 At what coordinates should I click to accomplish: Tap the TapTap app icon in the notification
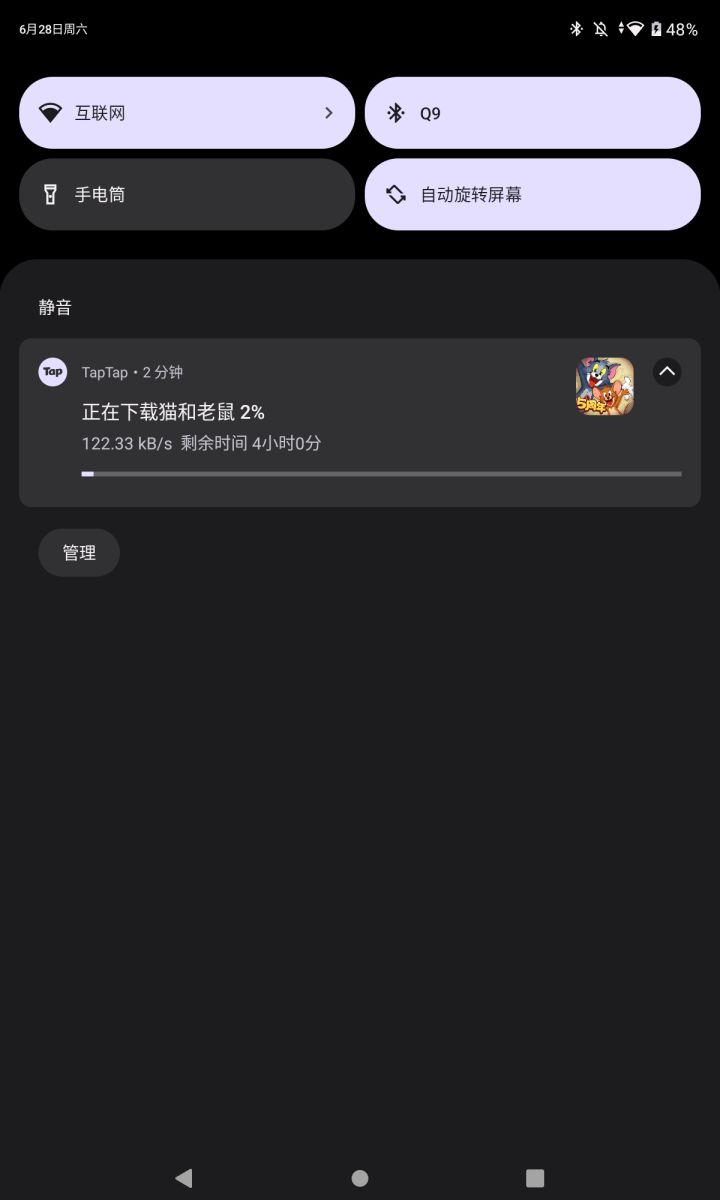tap(52, 371)
